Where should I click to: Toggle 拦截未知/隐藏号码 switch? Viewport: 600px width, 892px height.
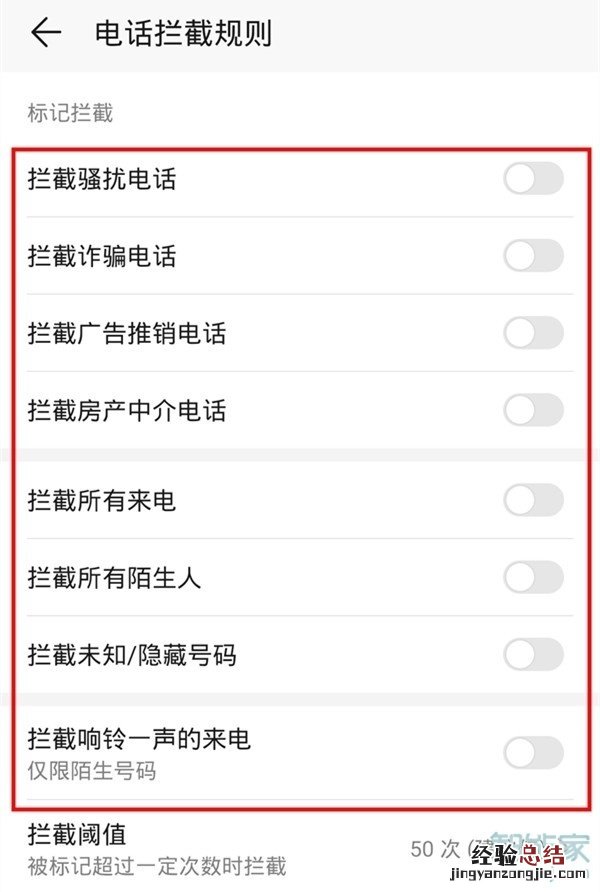(533, 655)
